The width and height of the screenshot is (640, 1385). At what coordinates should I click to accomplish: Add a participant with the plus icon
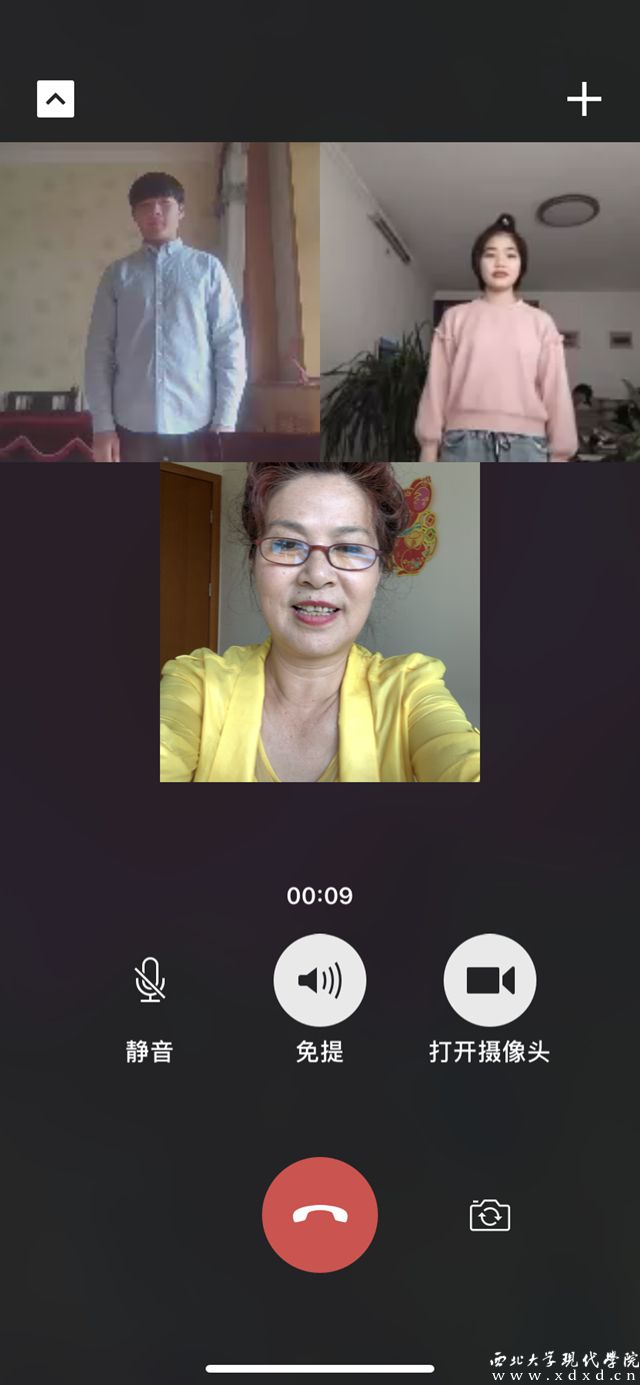coord(584,99)
